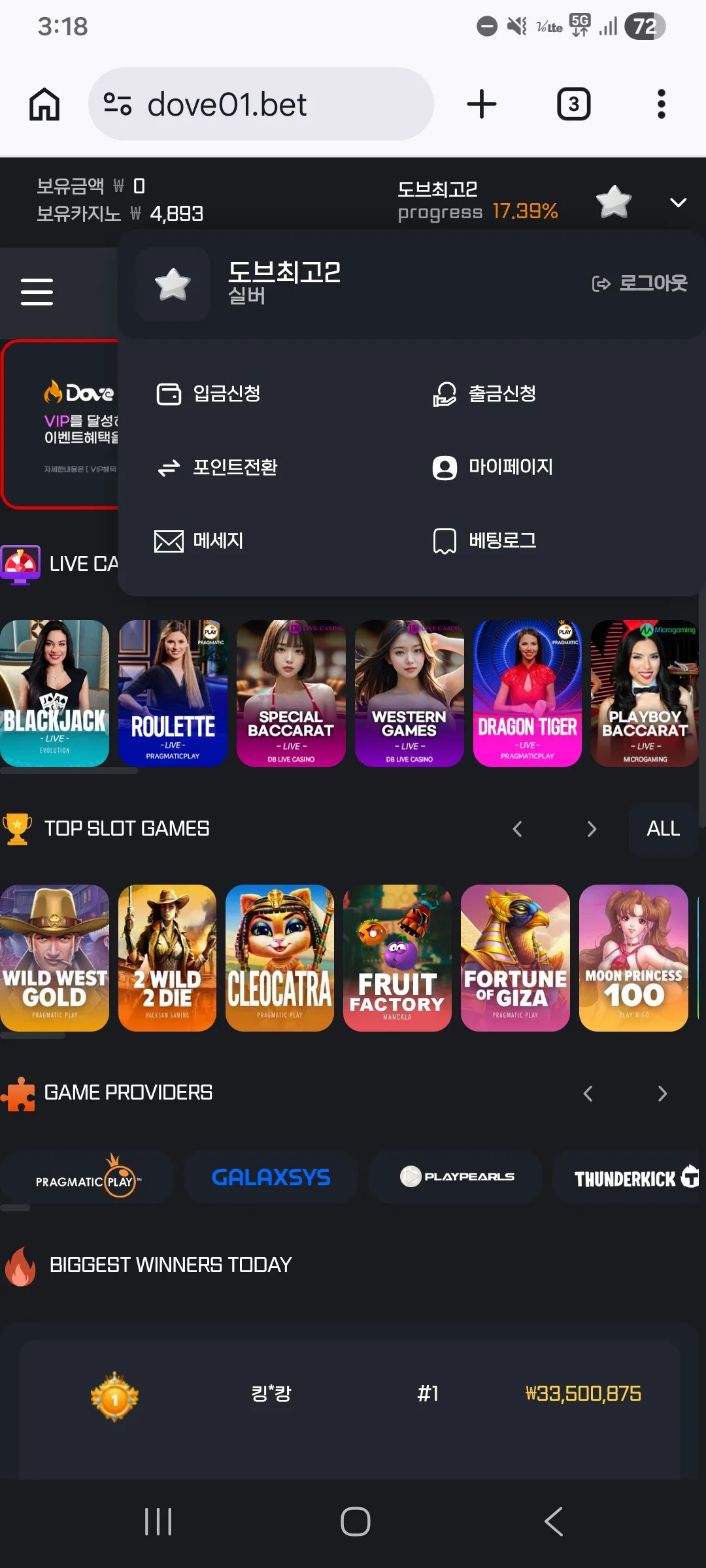706x1568 pixels.
Task: Select the Galaxsys game provider
Action: [271, 1177]
